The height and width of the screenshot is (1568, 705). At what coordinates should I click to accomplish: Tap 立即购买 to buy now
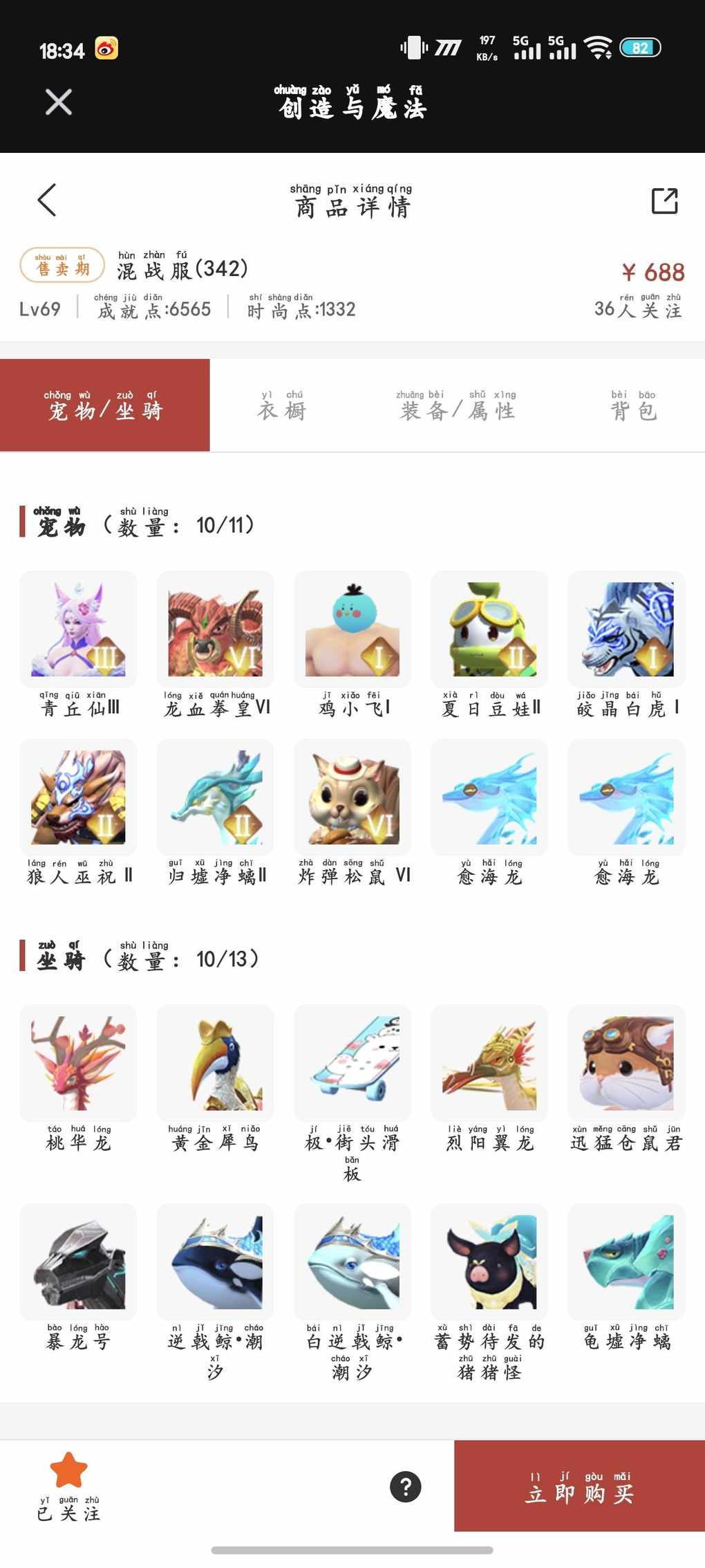579,1486
